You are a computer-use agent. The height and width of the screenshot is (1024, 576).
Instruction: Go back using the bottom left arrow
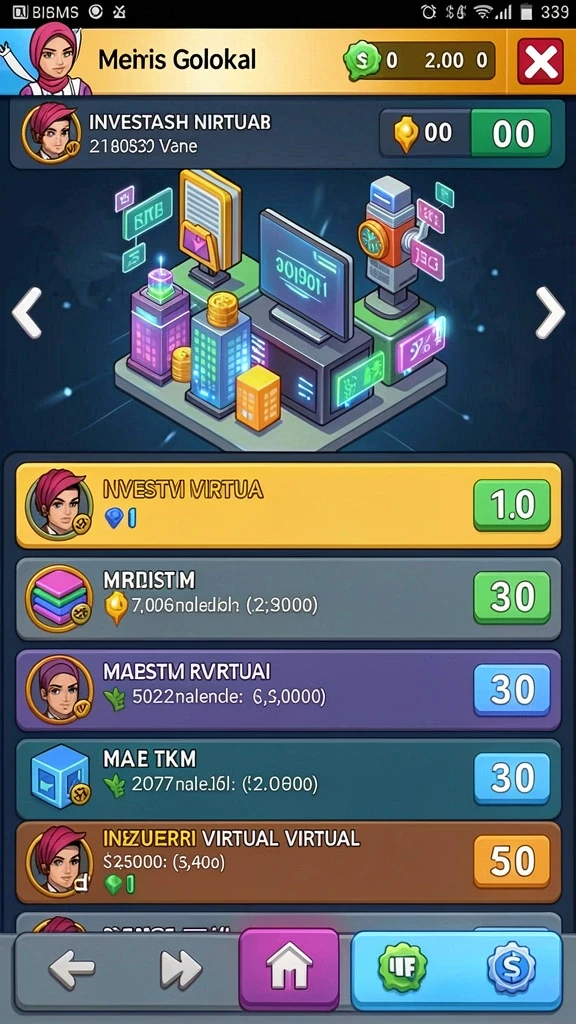pos(72,968)
